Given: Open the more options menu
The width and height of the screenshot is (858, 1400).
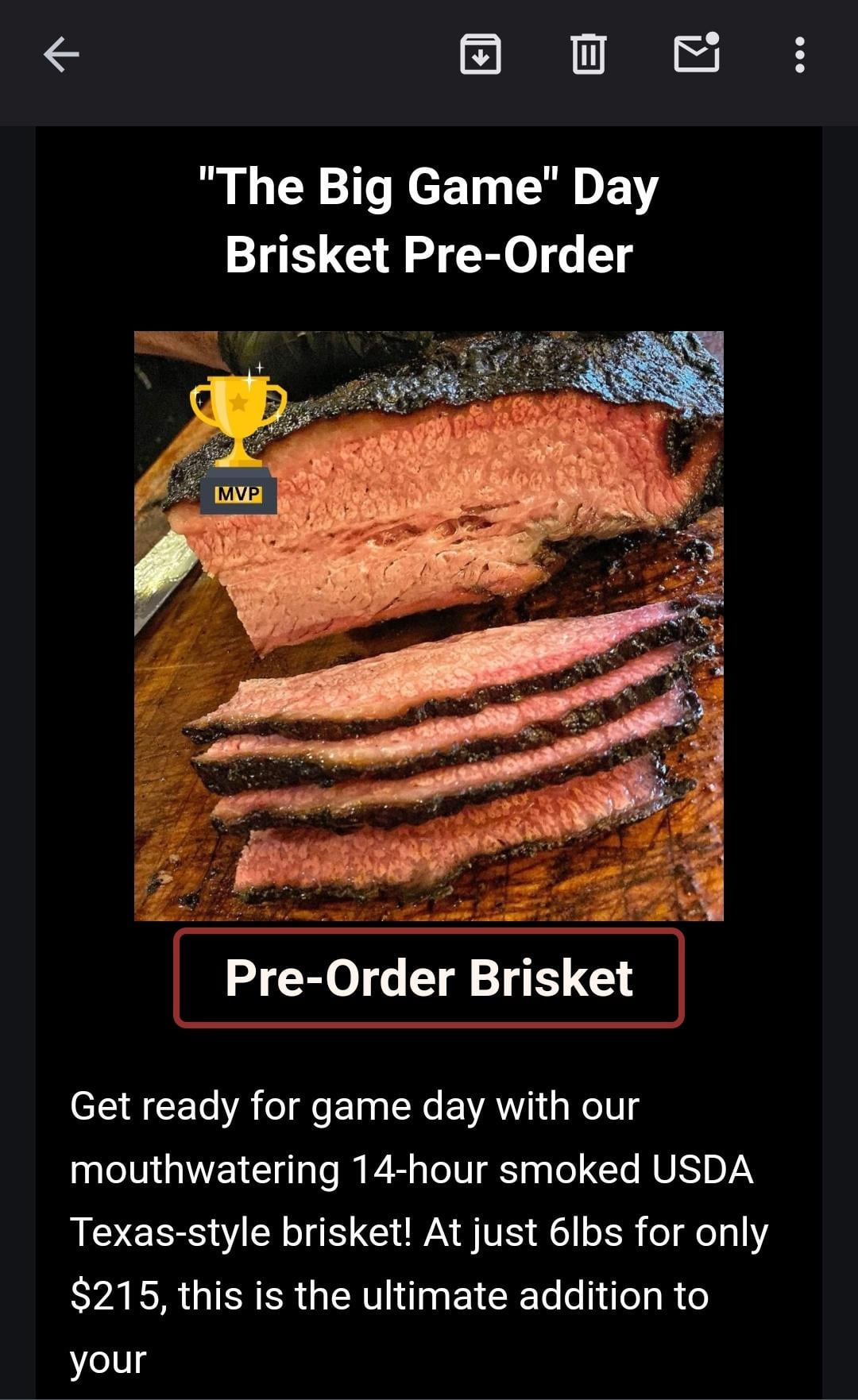Looking at the screenshot, I should pyautogui.click(x=799, y=55).
